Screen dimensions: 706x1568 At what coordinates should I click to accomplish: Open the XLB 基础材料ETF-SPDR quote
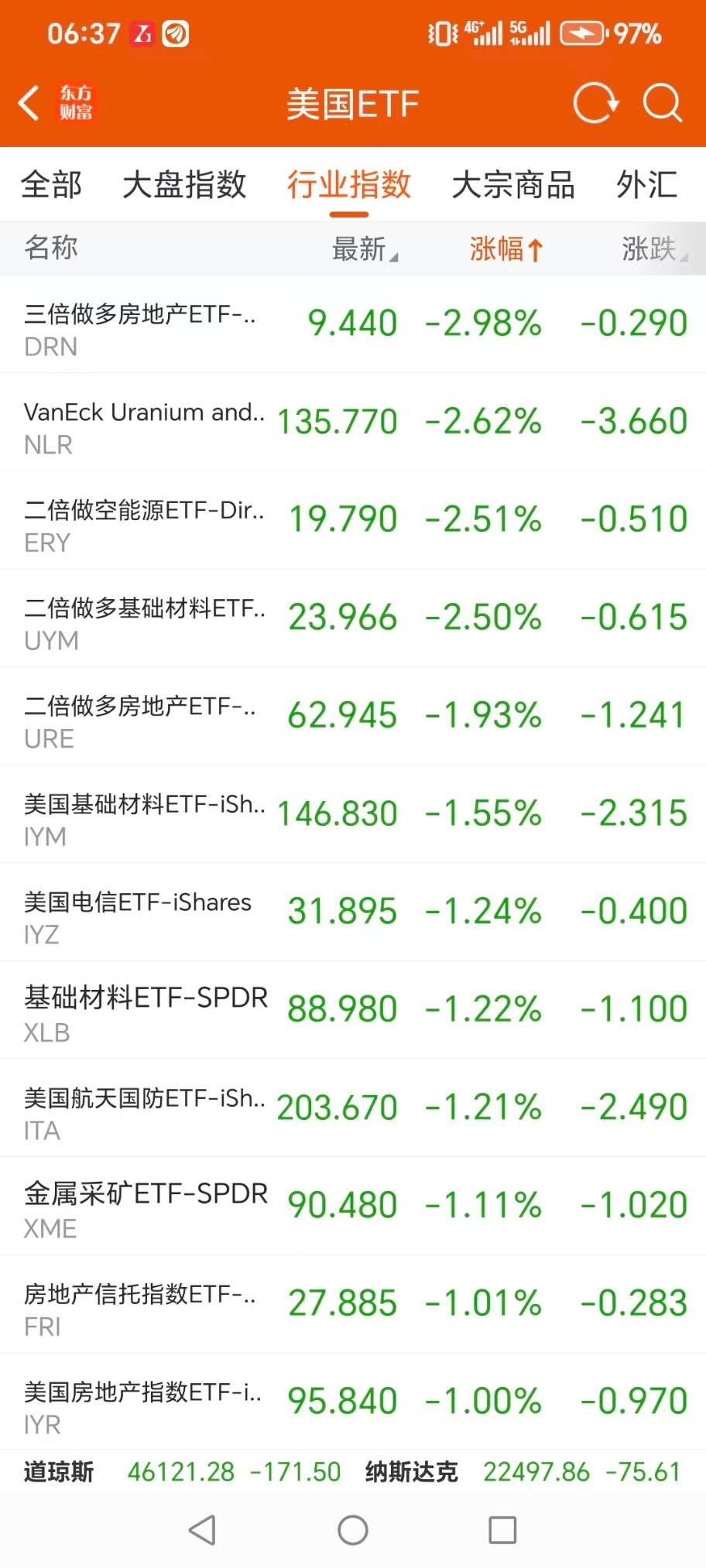click(353, 1011)
